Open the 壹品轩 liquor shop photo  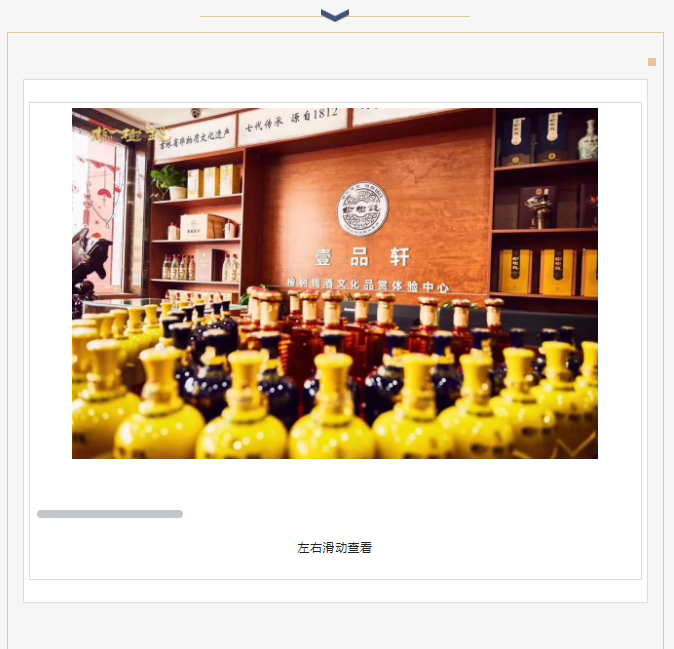(x=334, y=283)
